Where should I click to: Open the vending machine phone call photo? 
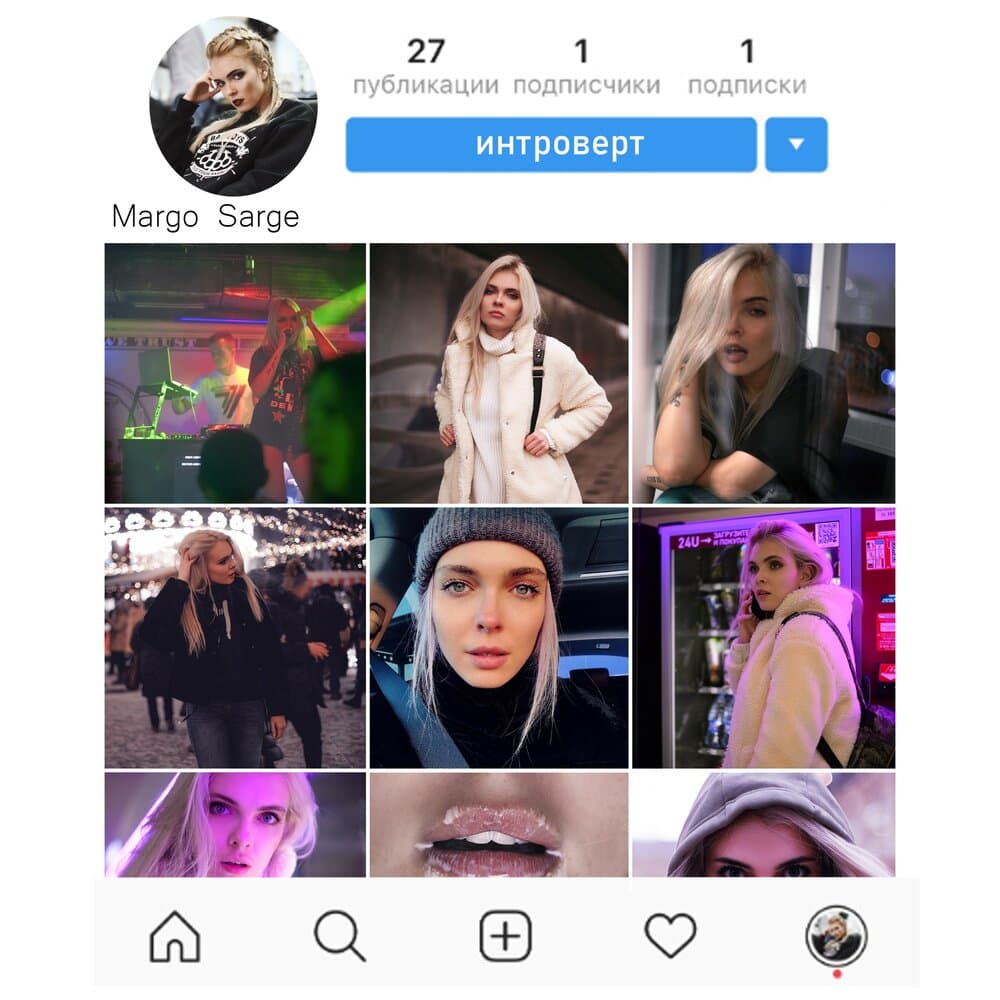coord(763,637)
